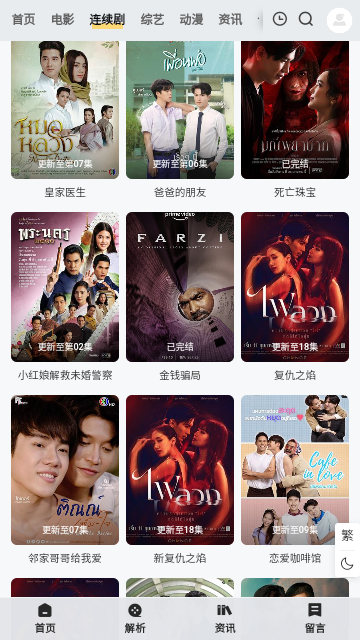Open the watch history clock icon
This screenshot has height=640, width=360.
tap(280, 19)
